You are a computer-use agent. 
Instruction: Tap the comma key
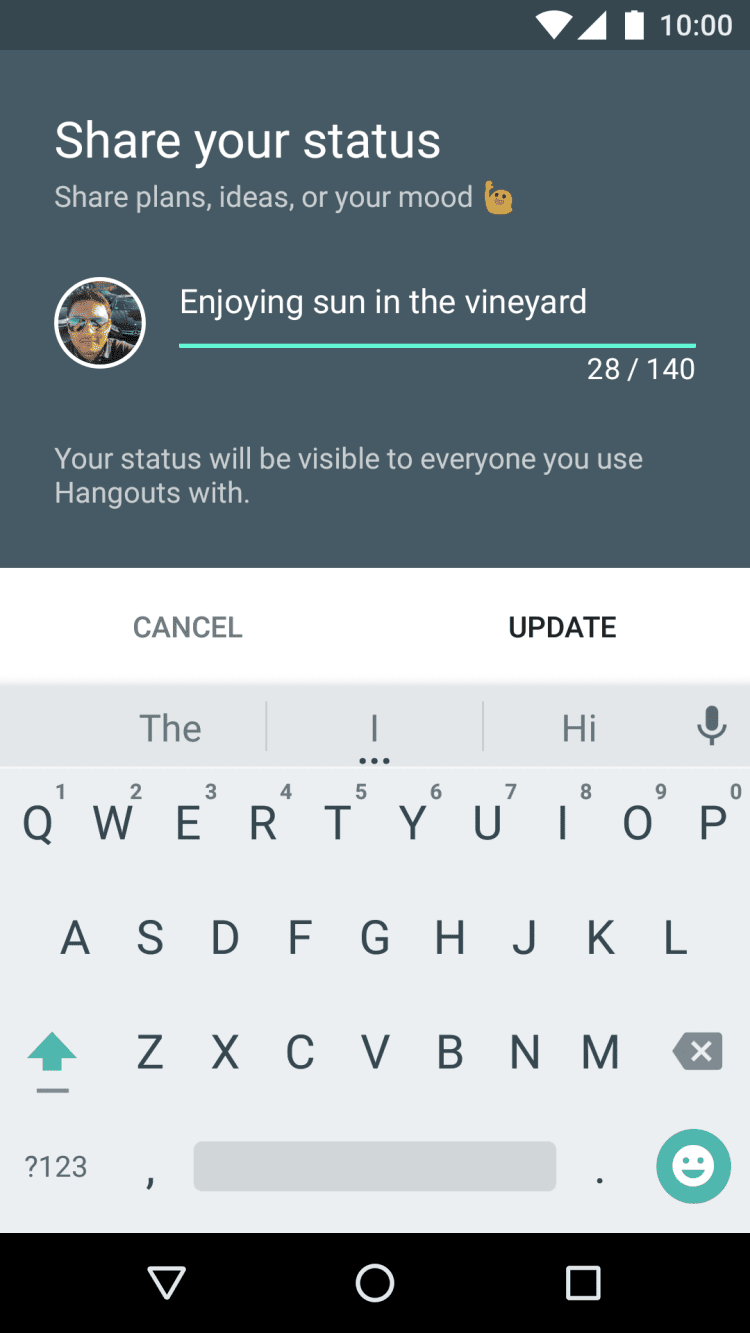(x=150, y=1170)
